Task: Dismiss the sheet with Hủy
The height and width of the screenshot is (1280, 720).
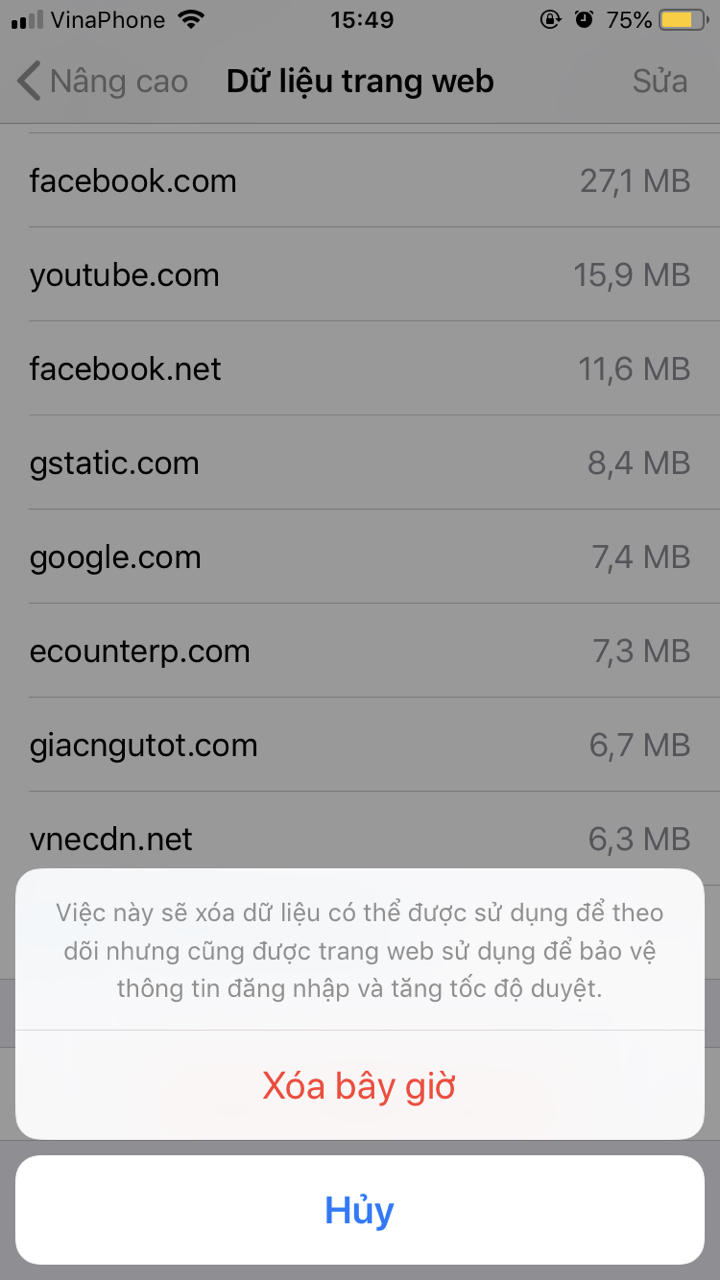Action: coord(359,1210)
